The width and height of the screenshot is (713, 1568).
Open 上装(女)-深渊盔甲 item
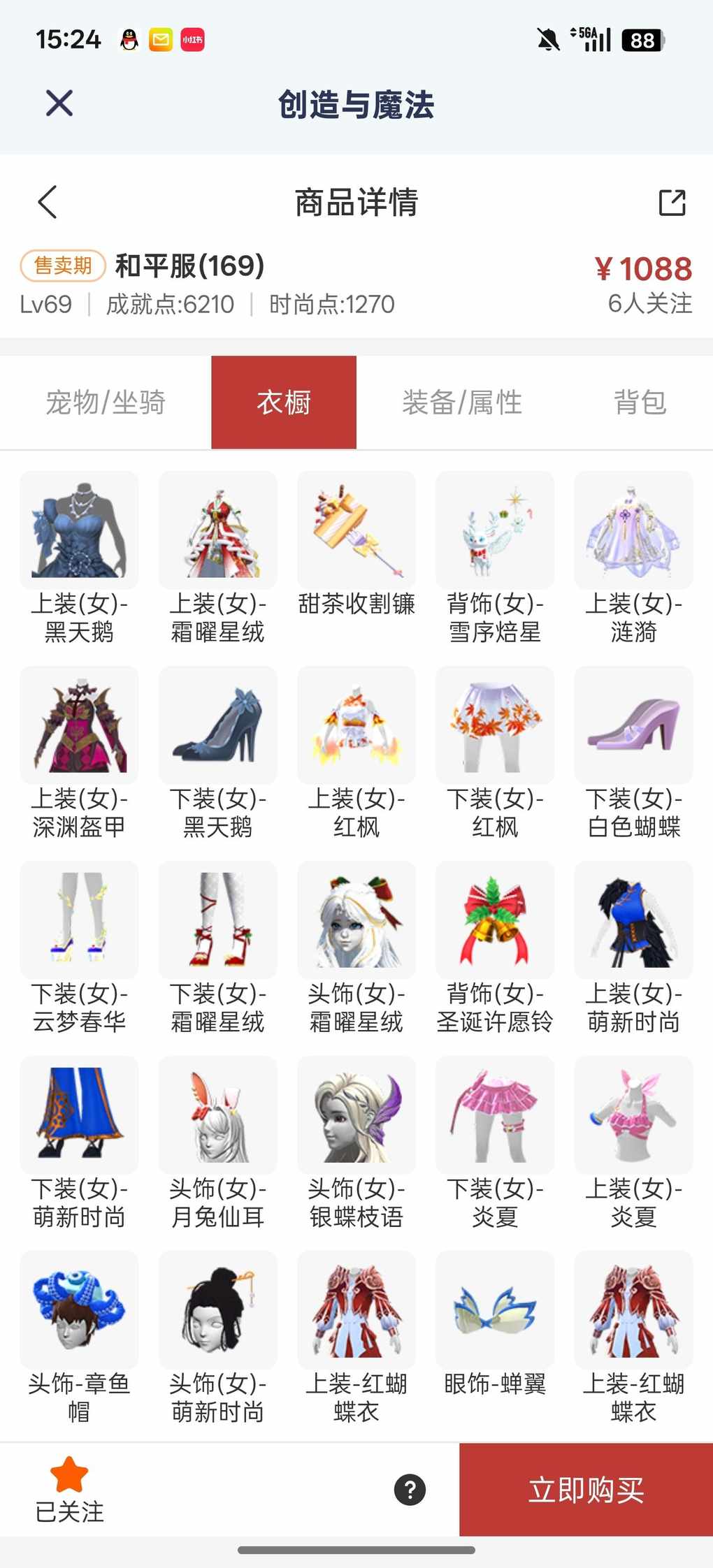pos(79,725)
